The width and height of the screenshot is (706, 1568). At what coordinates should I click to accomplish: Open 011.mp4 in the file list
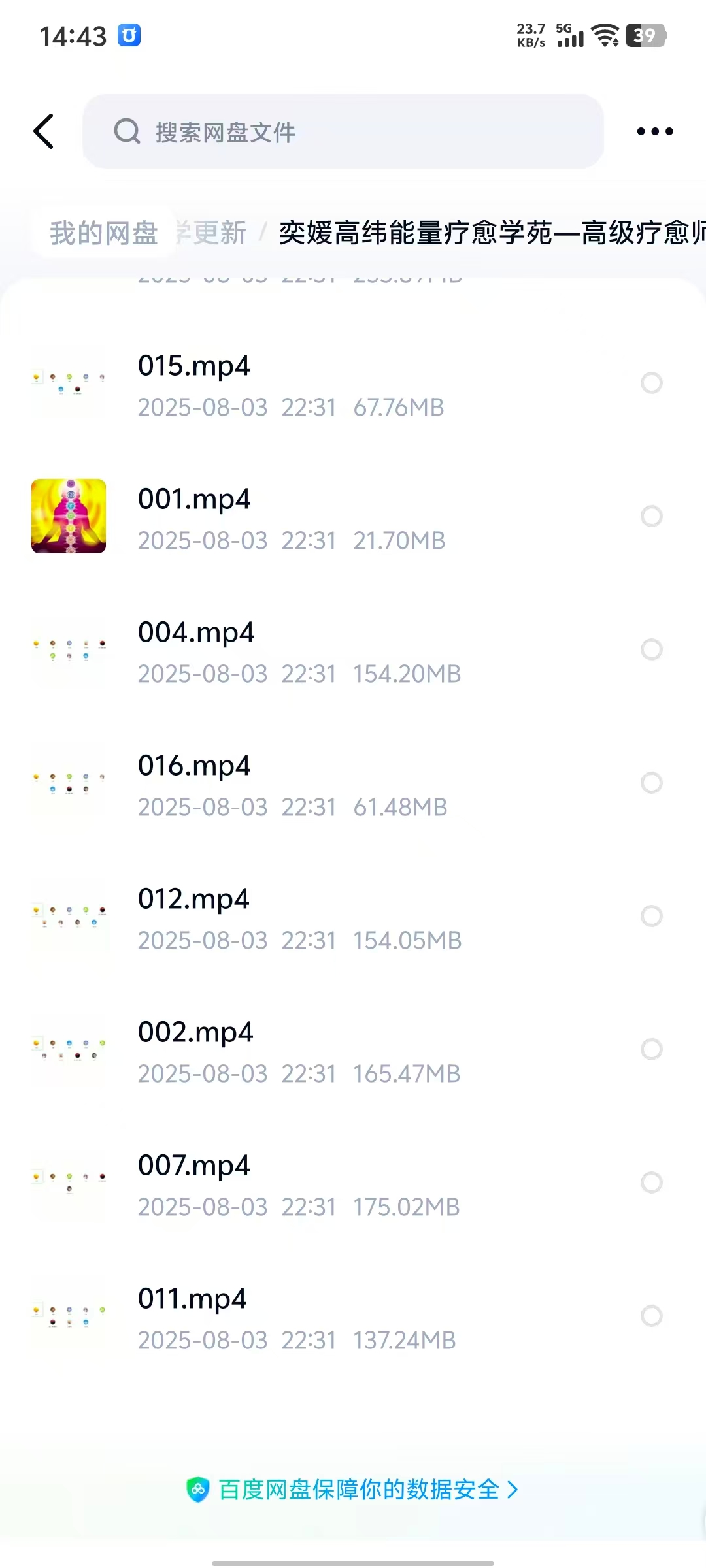[x=192, y=1299]
